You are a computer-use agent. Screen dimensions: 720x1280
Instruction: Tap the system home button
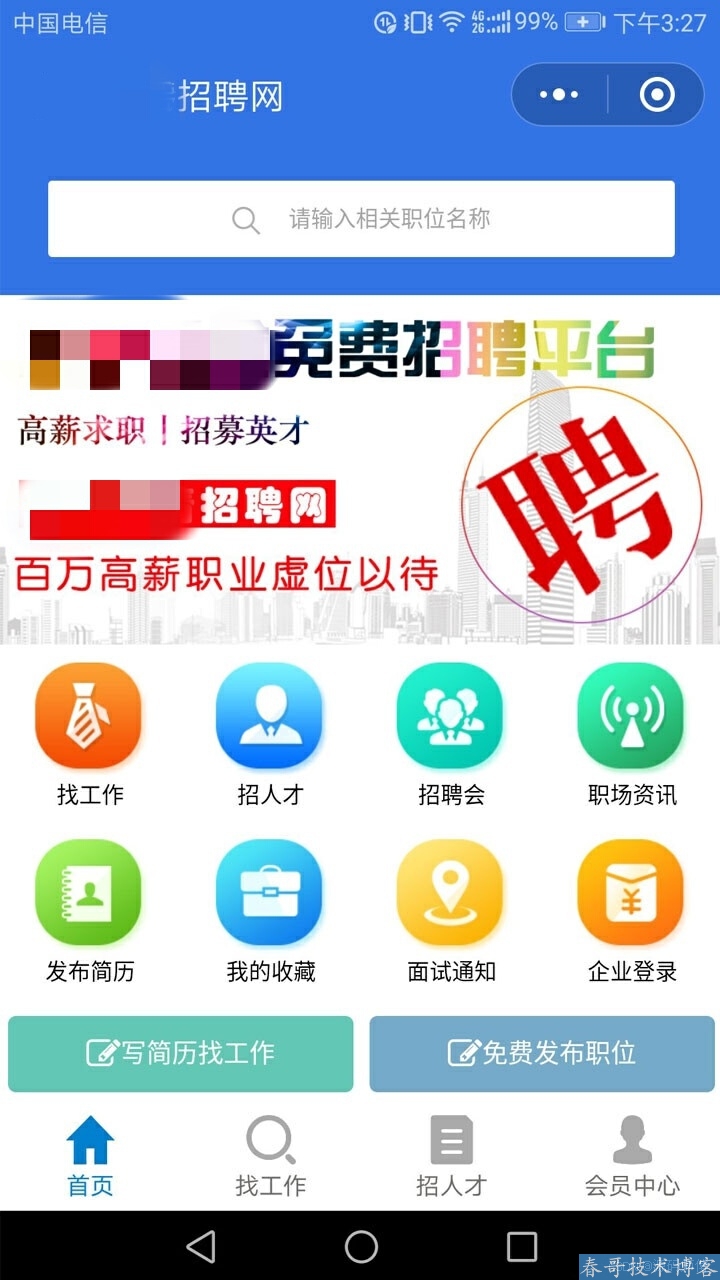tap(361, 1246)
